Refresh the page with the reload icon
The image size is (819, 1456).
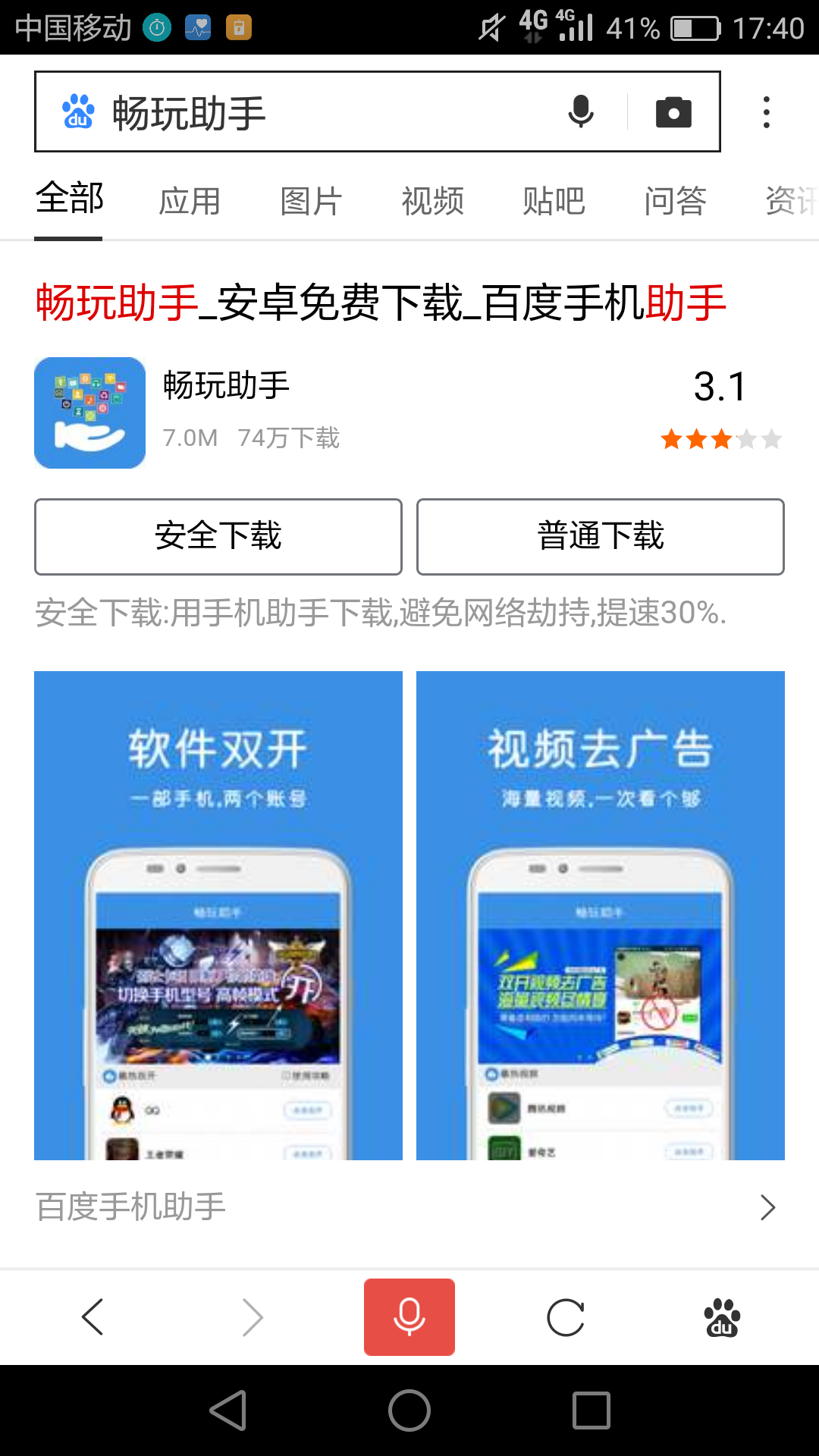pos(566,1316)
